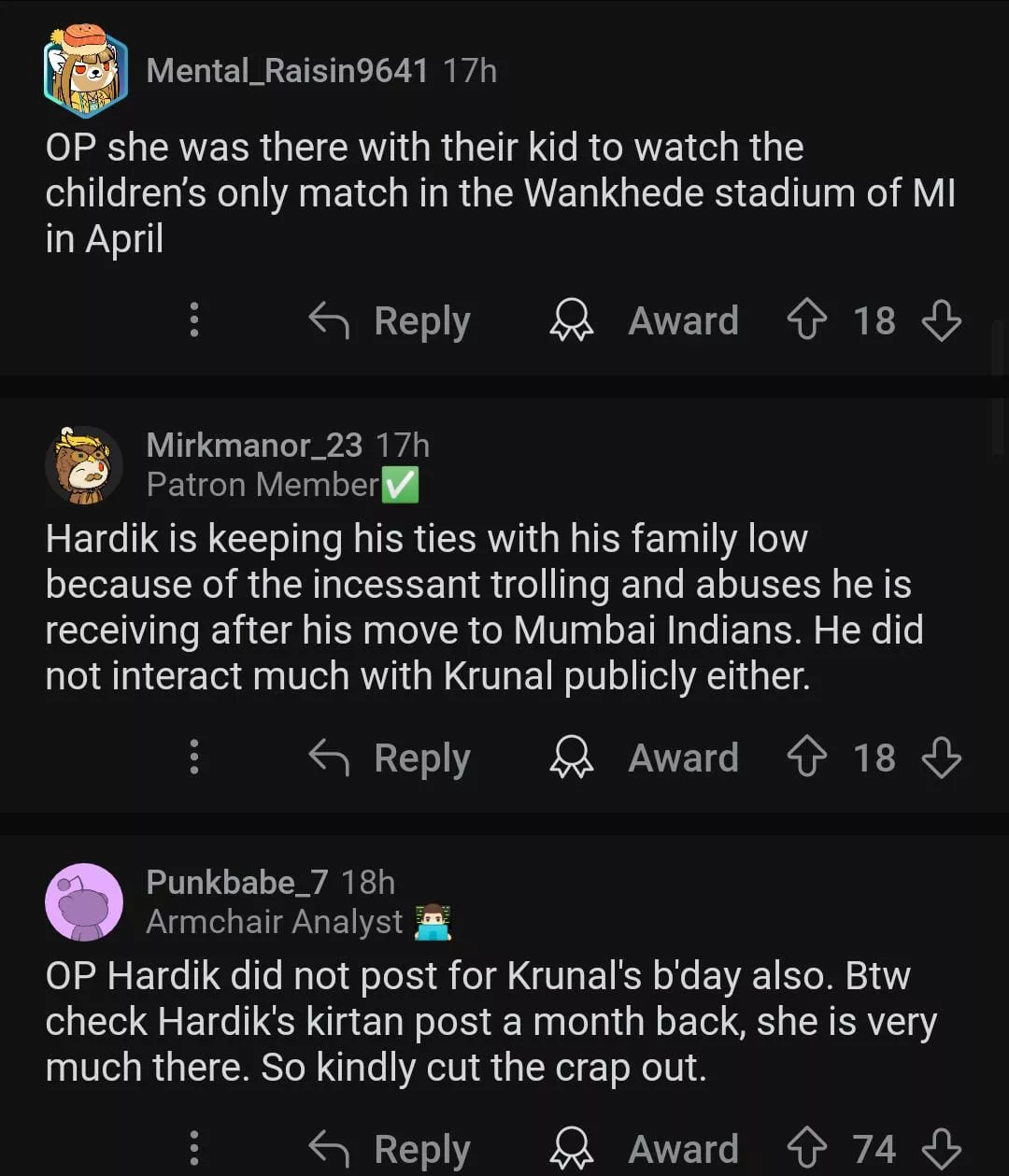The width and height of the screenshot is (1009, 1176).
Task: View Punkbabe_7's profile
Action: [x=237, y=882]
